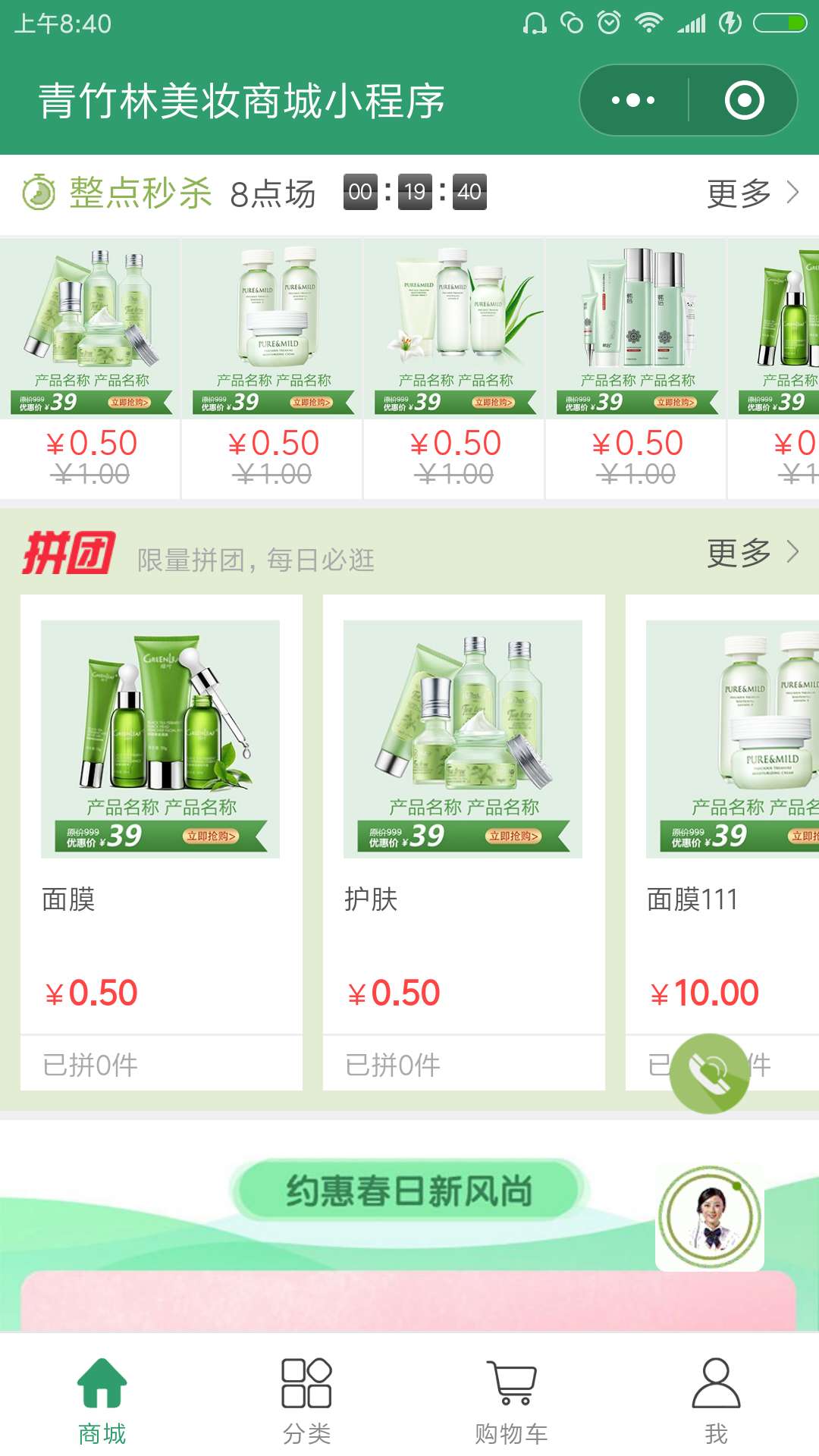Switch to the 分类 tab

pos(306,1401)
